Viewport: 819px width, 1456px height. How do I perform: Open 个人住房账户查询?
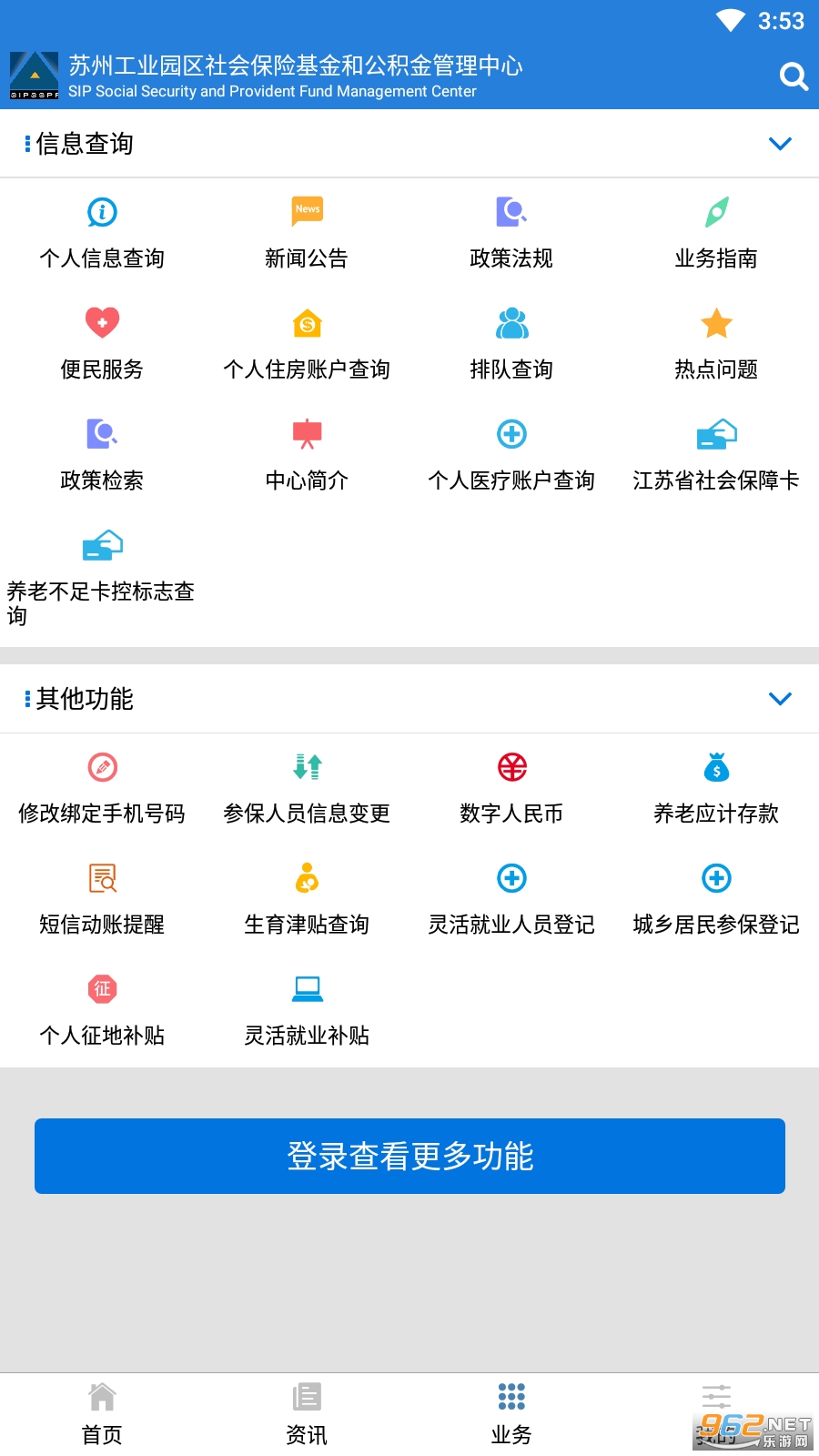[307, 344]
